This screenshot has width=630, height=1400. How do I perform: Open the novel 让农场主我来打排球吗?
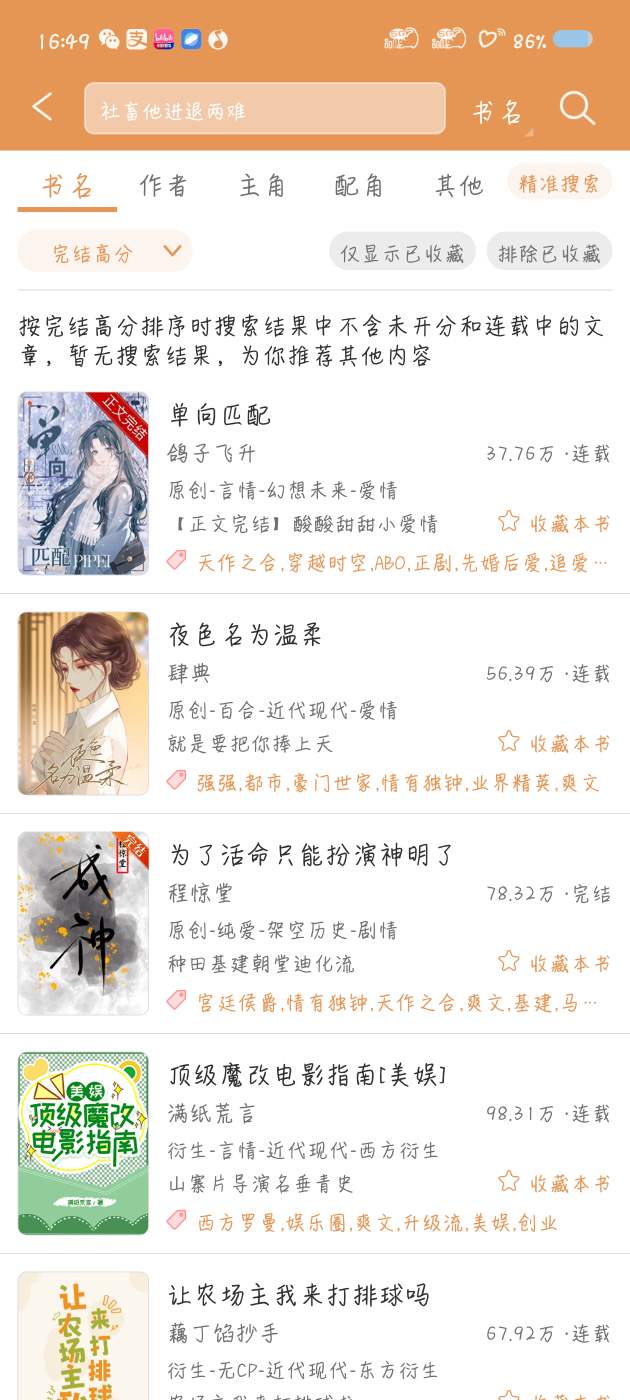click(x=299, y=1295)
